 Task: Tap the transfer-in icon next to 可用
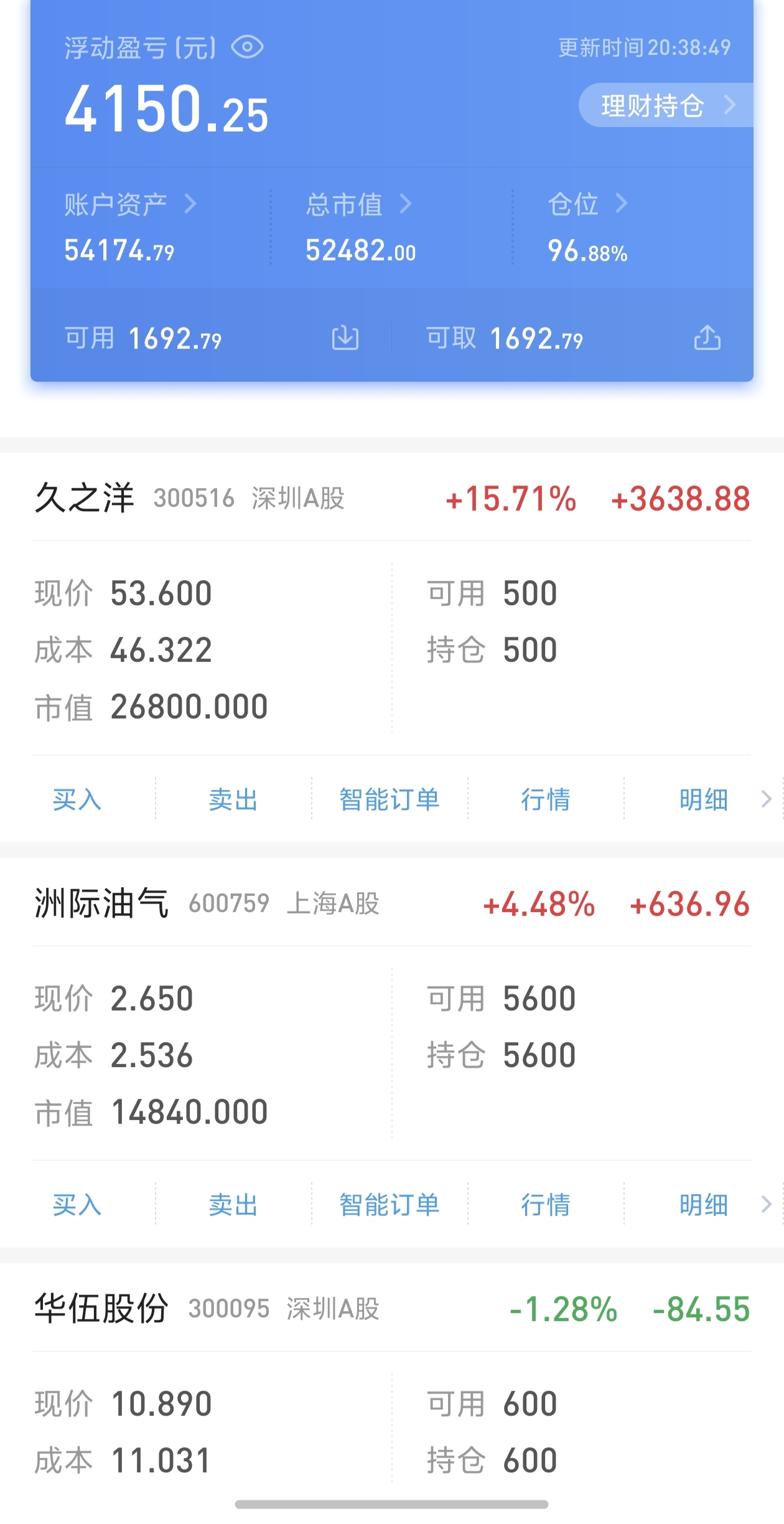click(x=345, y=338)
